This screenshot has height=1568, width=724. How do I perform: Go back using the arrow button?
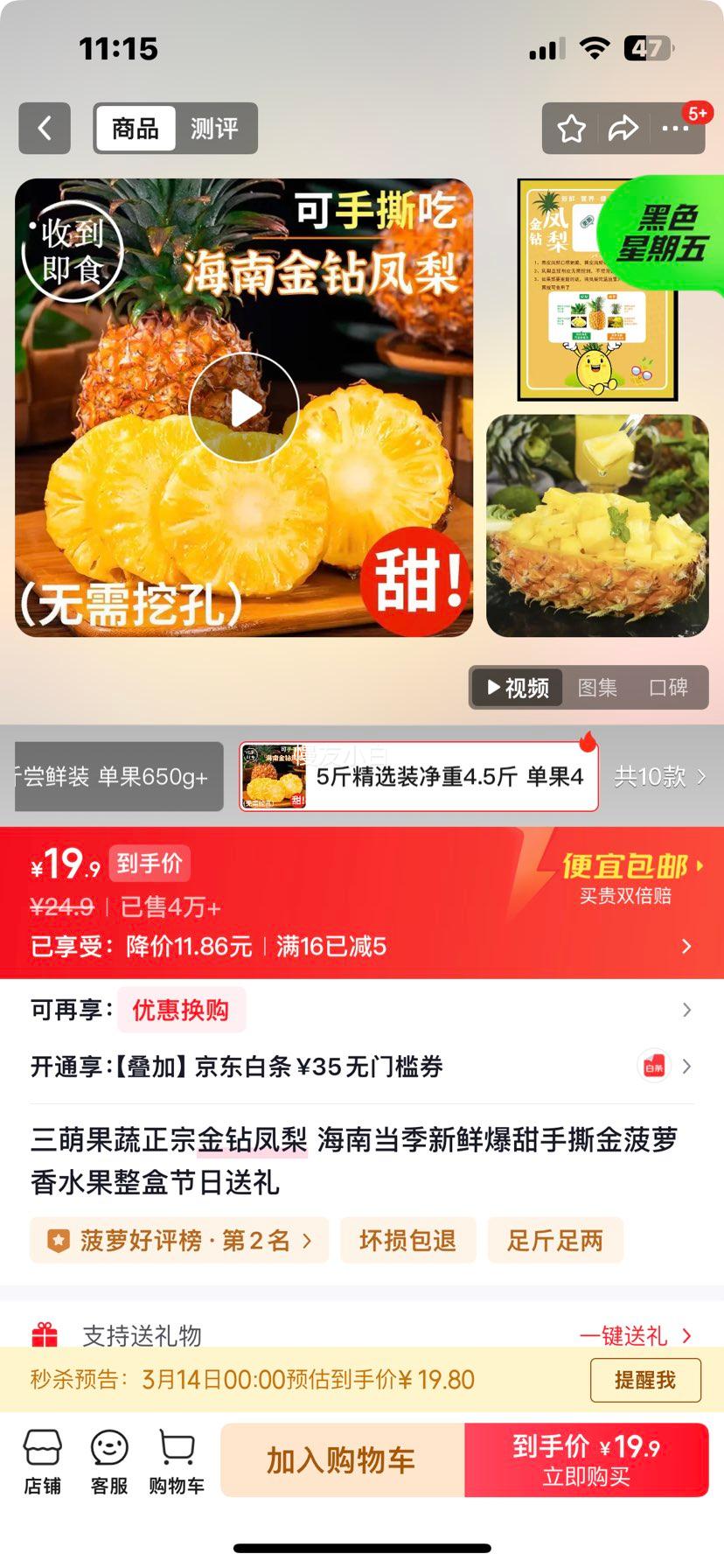(45, 129)
